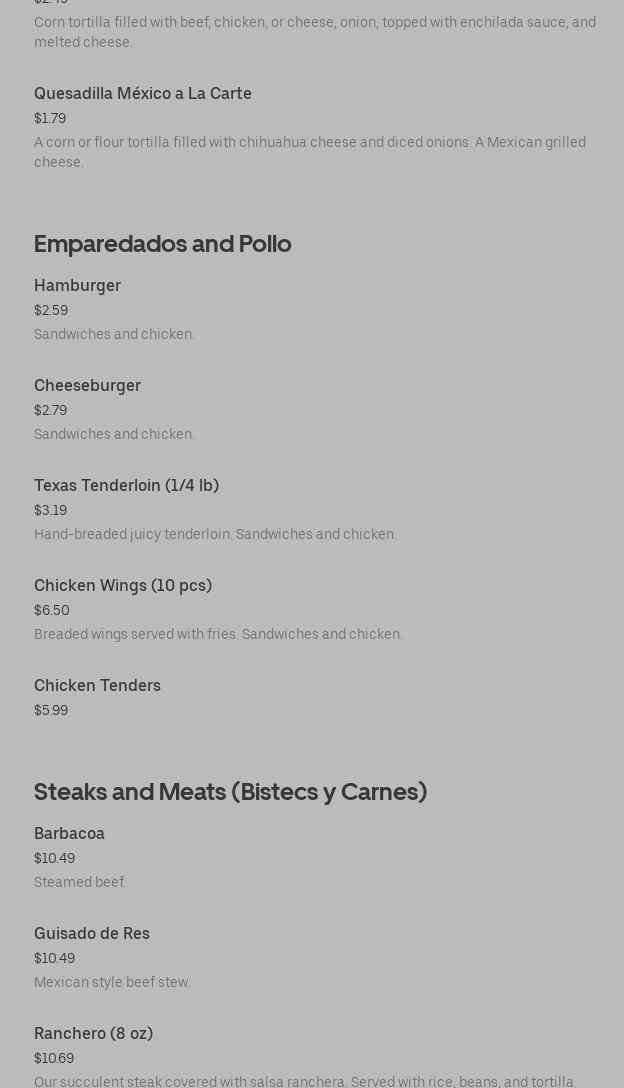The height and width of the screenshot is (1088, 624).
Task: Select the Ranchero (8 oz) steak
Action: (x=93, y=1034)
